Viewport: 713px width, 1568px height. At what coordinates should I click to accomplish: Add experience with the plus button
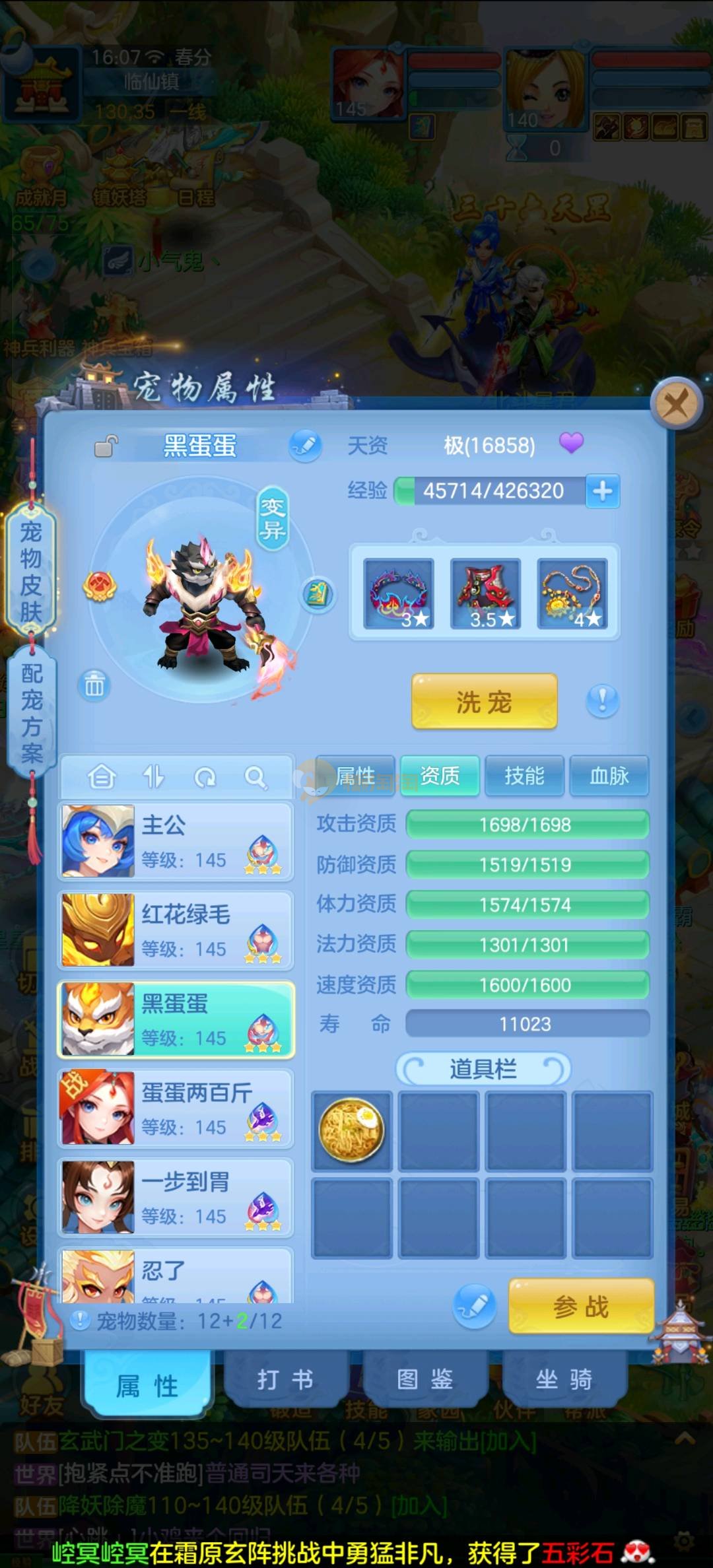tap(602, 491)
